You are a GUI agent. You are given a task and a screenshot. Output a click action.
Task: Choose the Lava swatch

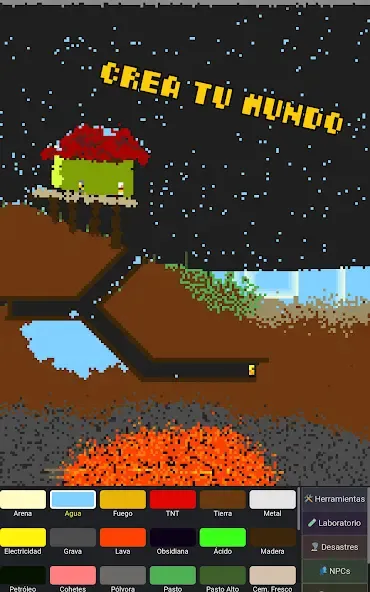coord(123,537)
